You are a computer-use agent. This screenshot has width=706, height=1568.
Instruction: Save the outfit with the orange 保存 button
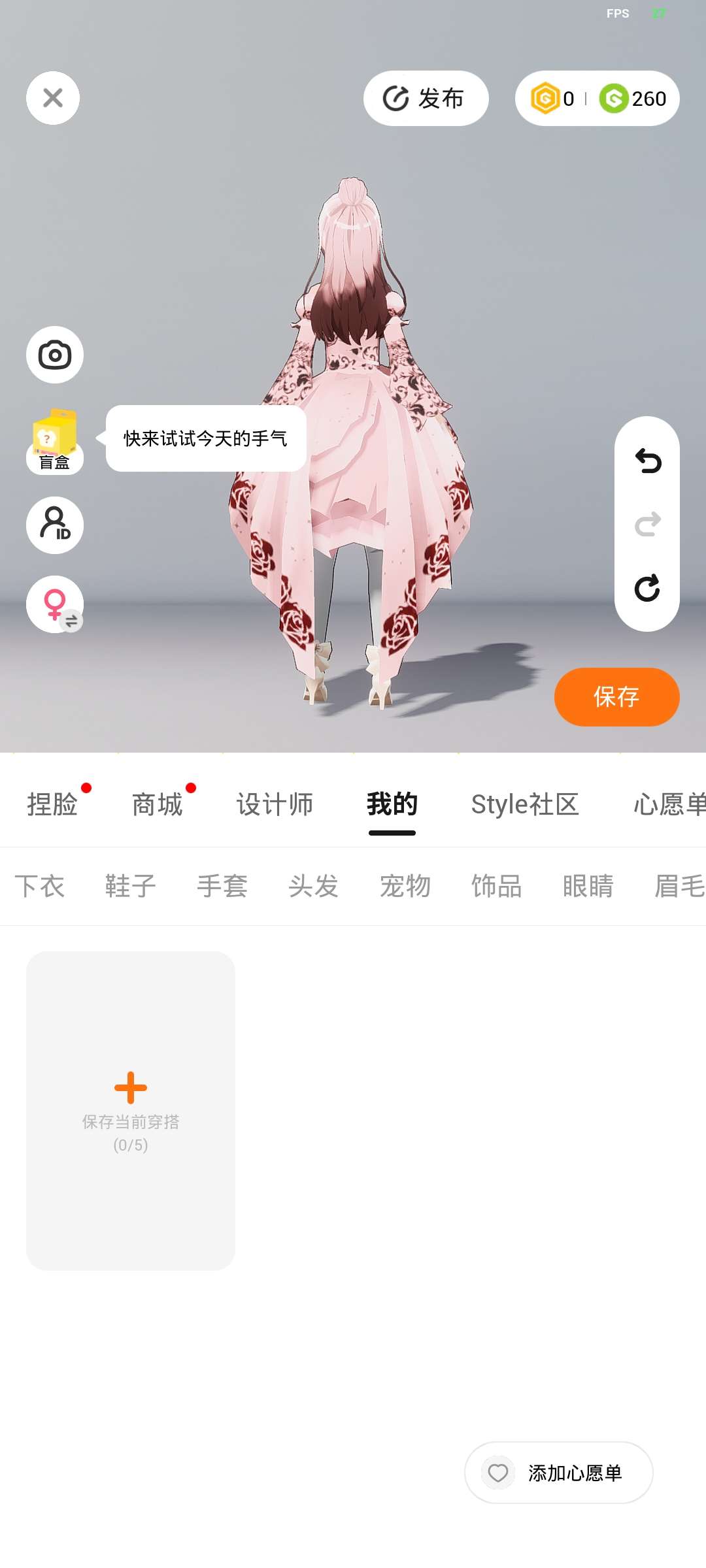pos(616,697)
